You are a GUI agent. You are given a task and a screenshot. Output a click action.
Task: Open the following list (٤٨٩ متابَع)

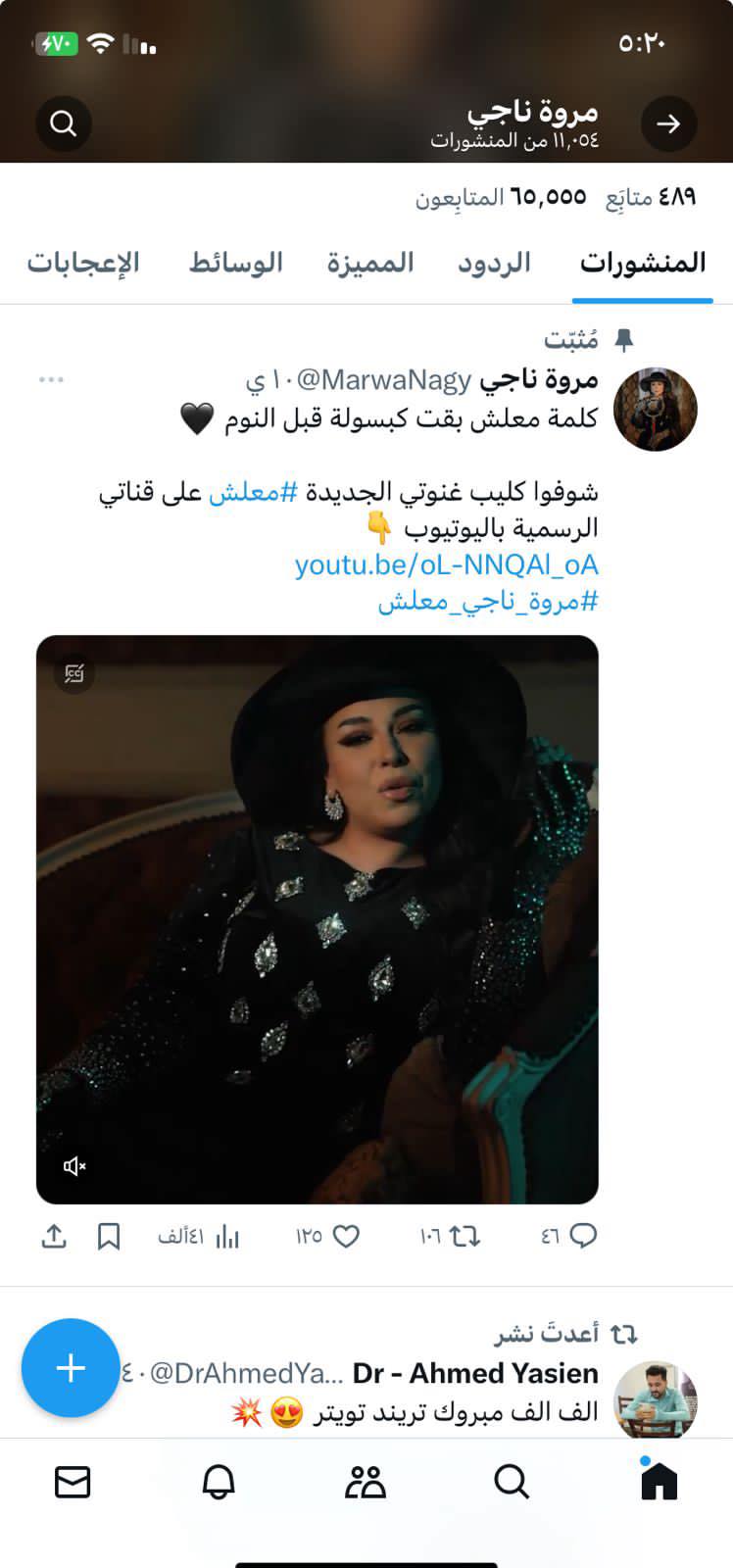[x=651, y=197]
